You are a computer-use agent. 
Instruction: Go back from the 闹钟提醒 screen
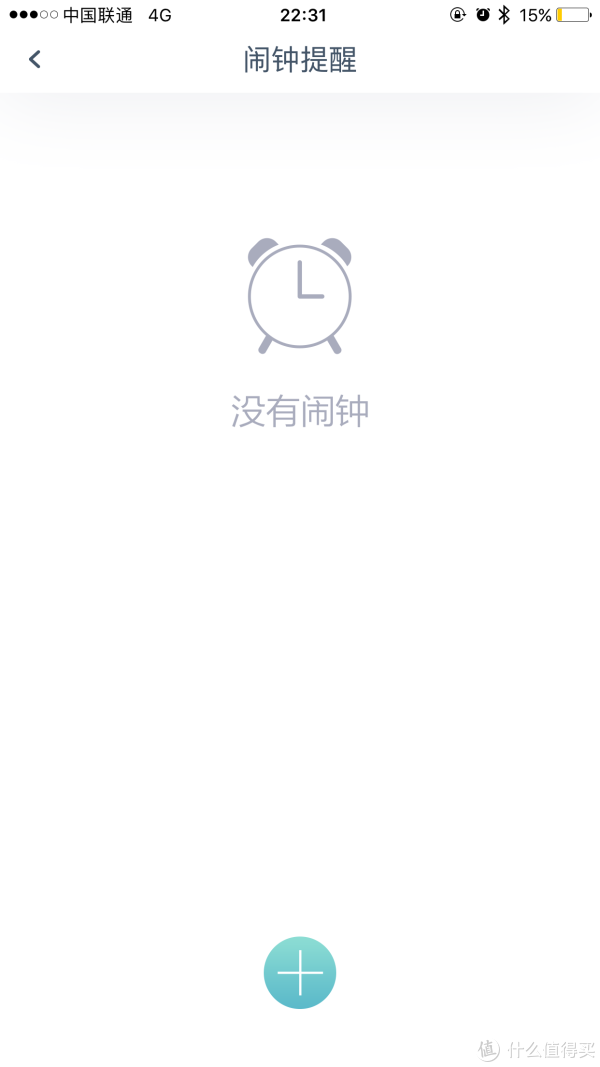tap(35, 60)
